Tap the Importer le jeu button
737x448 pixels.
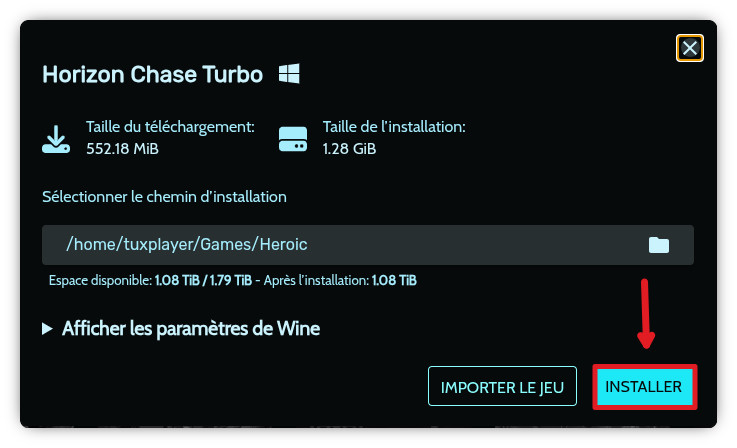pyautogui.click(x=502, y=386)
